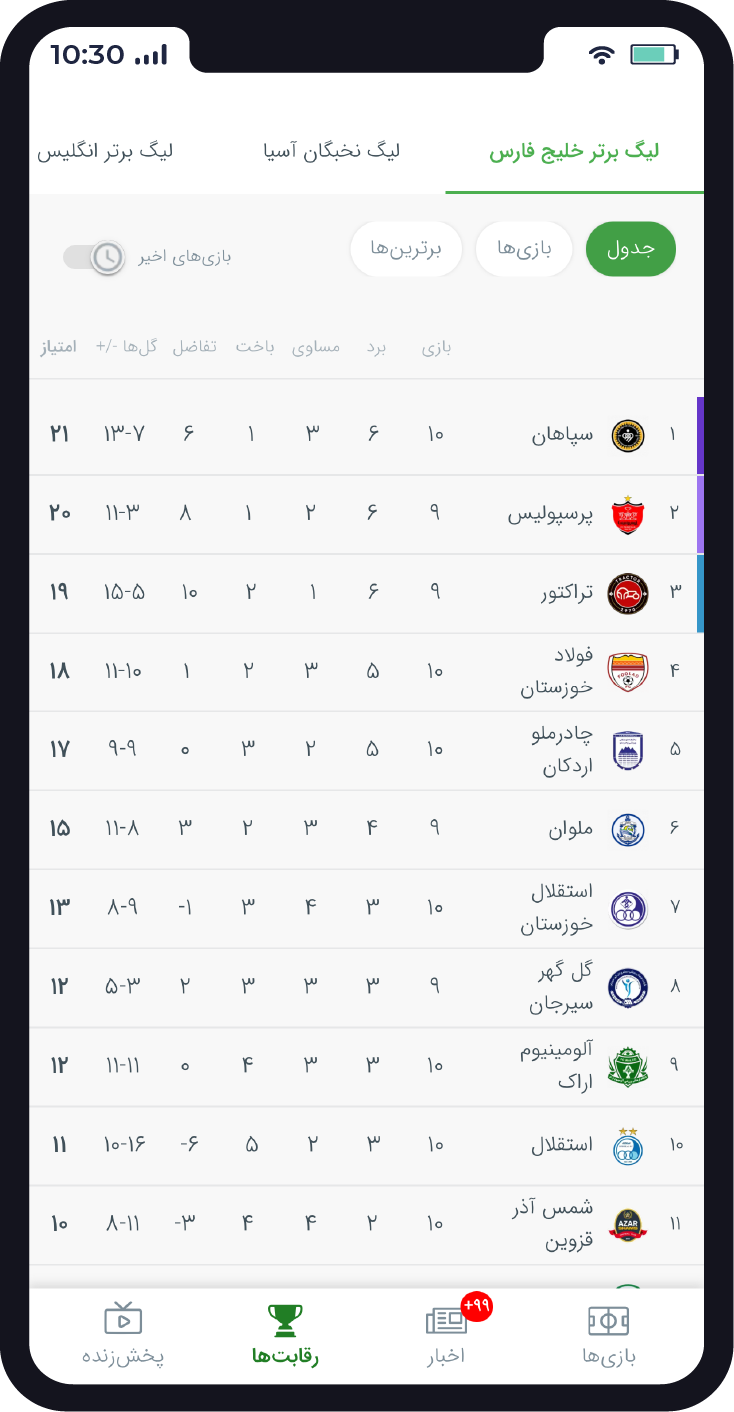Open the بازی‌ها stadium icon
Viewport: 734px width, 1412px height.
click(610, 1322)
